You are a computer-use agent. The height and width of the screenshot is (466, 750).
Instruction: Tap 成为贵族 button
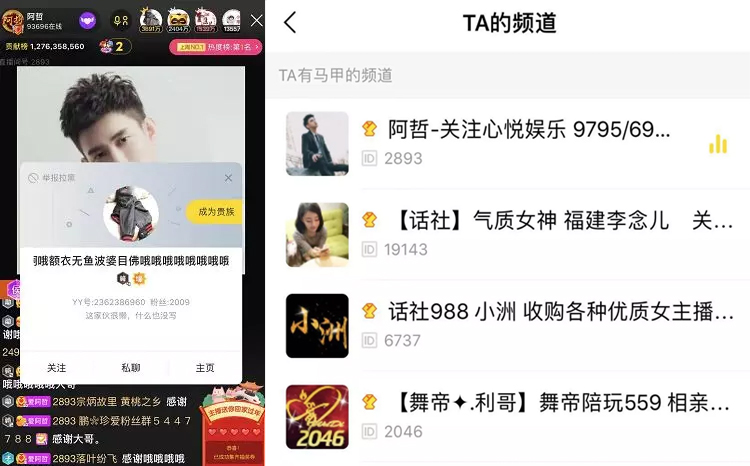(x=213, y=211)
